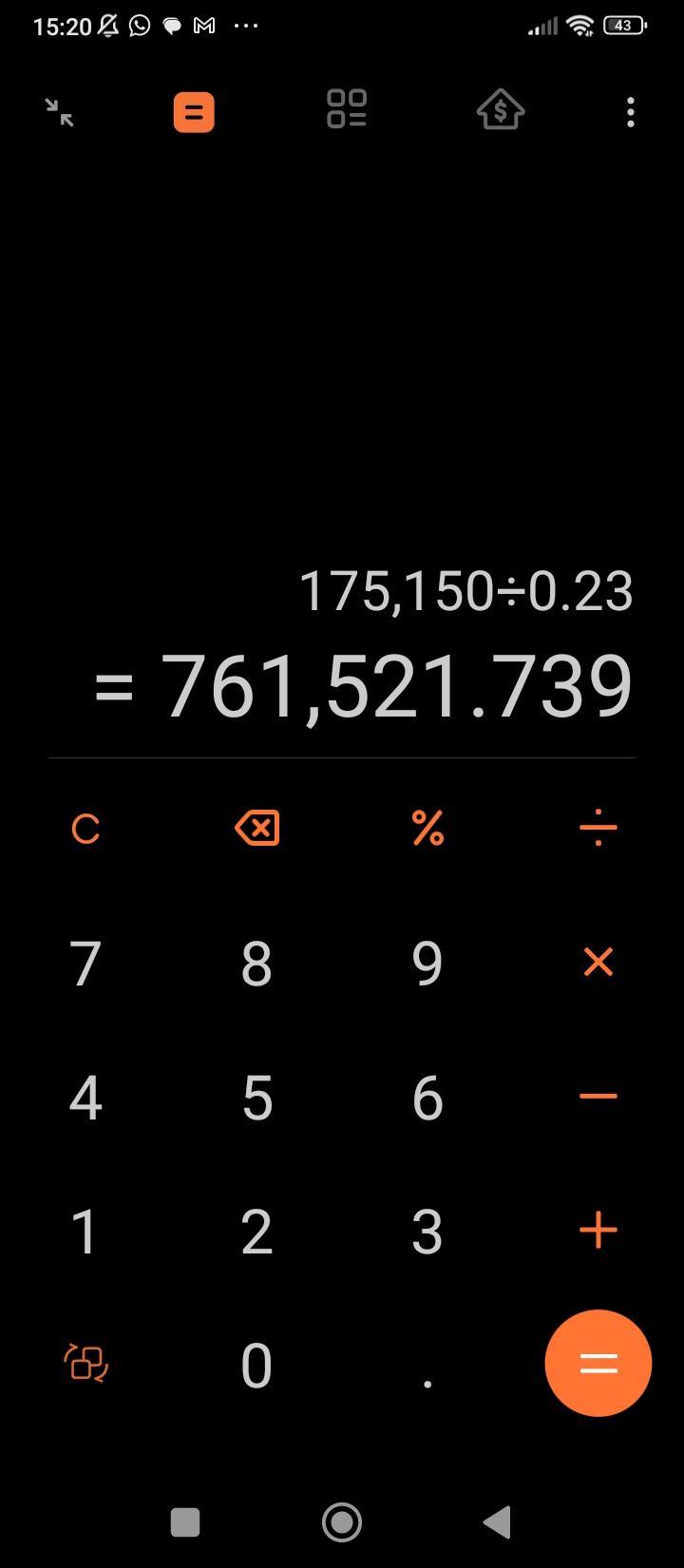Open the three-dot overflow menu
The image size is (684, 1568).
(631, 112)
